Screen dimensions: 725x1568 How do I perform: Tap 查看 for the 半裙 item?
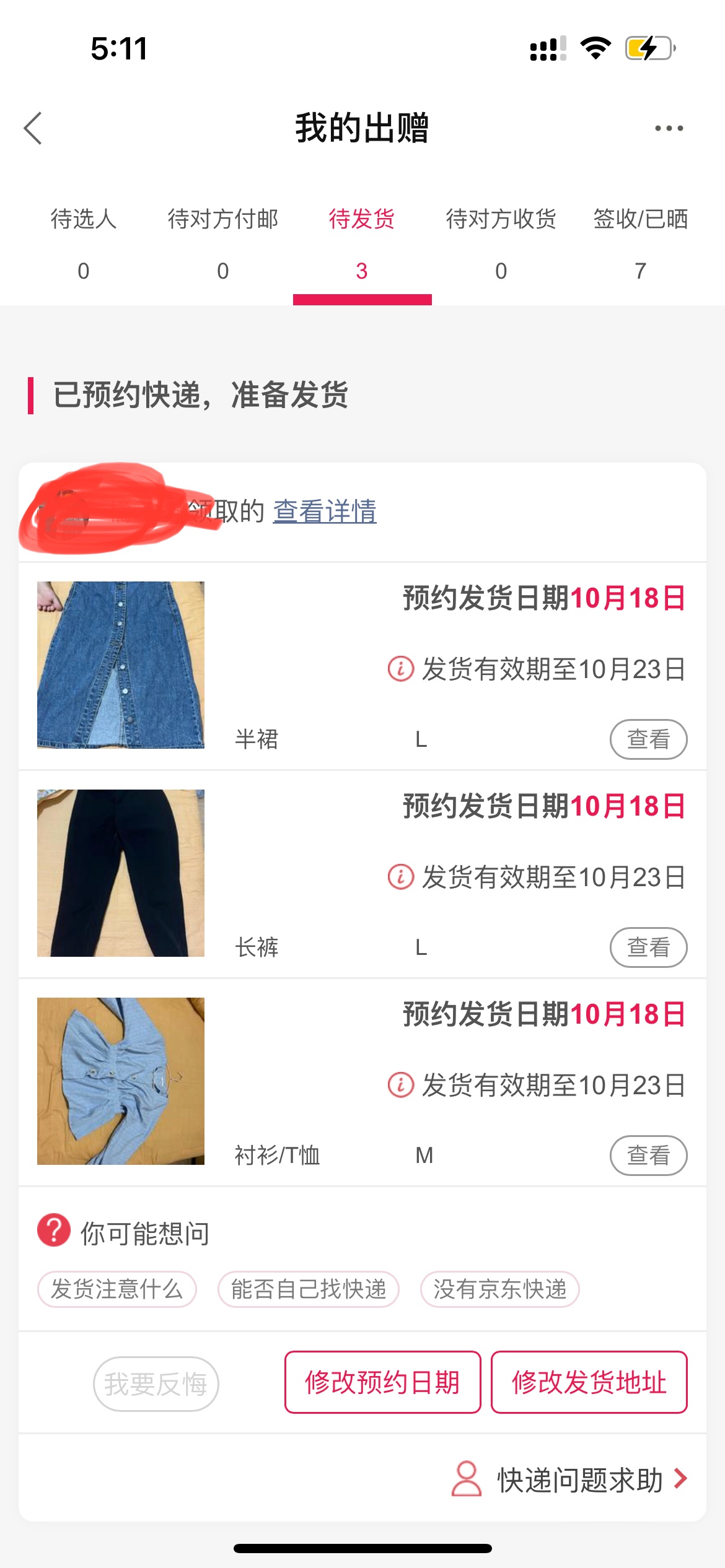(648, 739)
